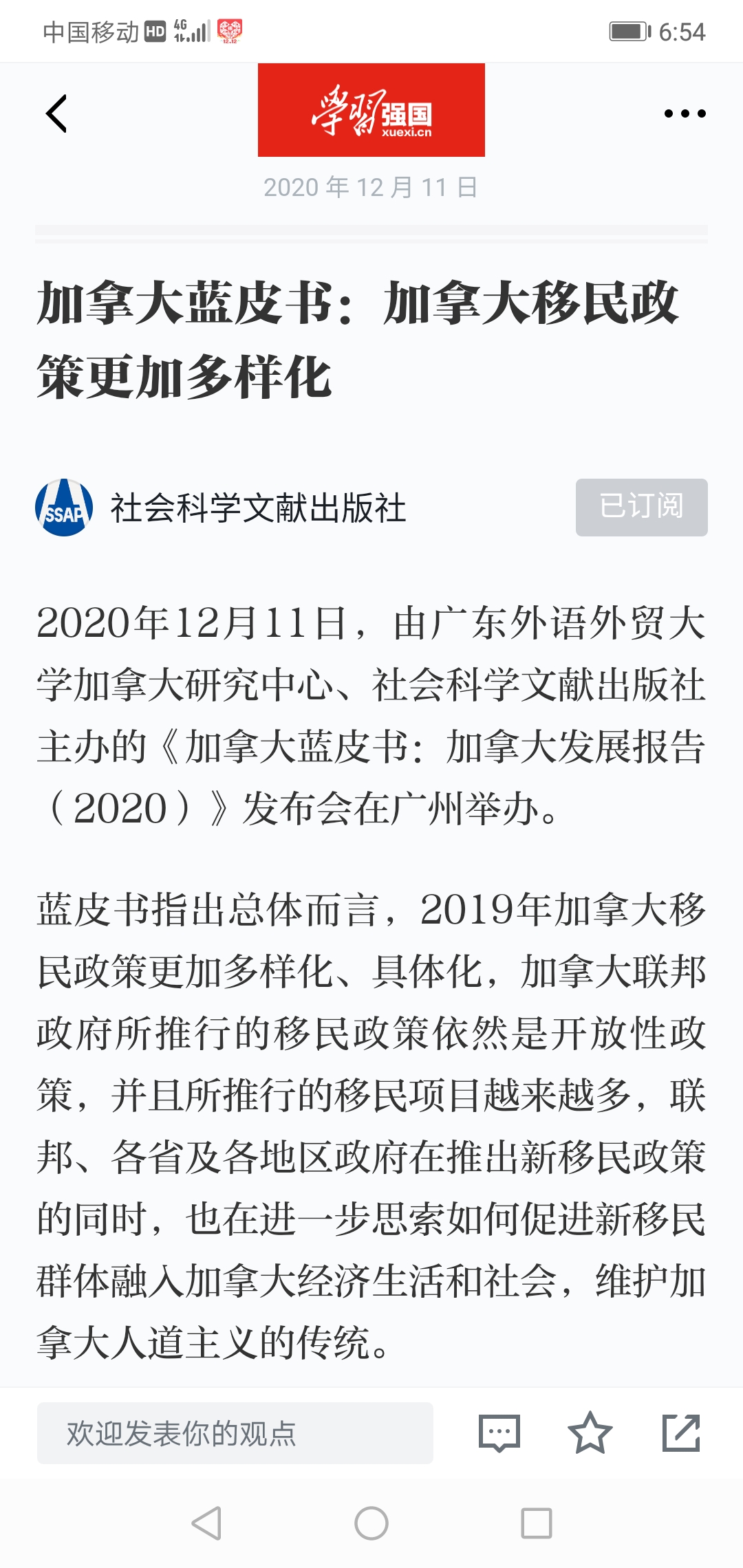
Task: Tap the 学习强国 logo at top
Action: [371, 110]
